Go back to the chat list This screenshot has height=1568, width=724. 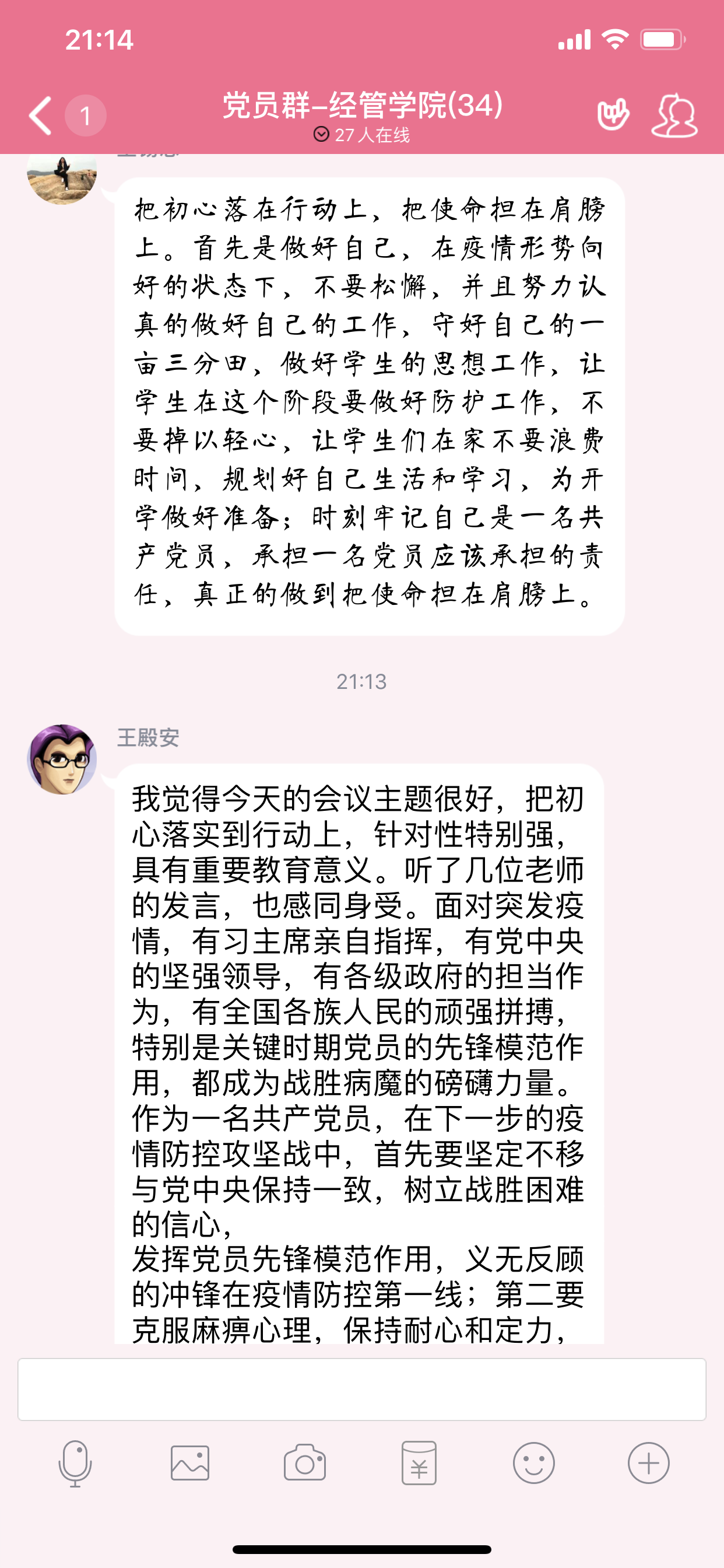coord(41,115)
